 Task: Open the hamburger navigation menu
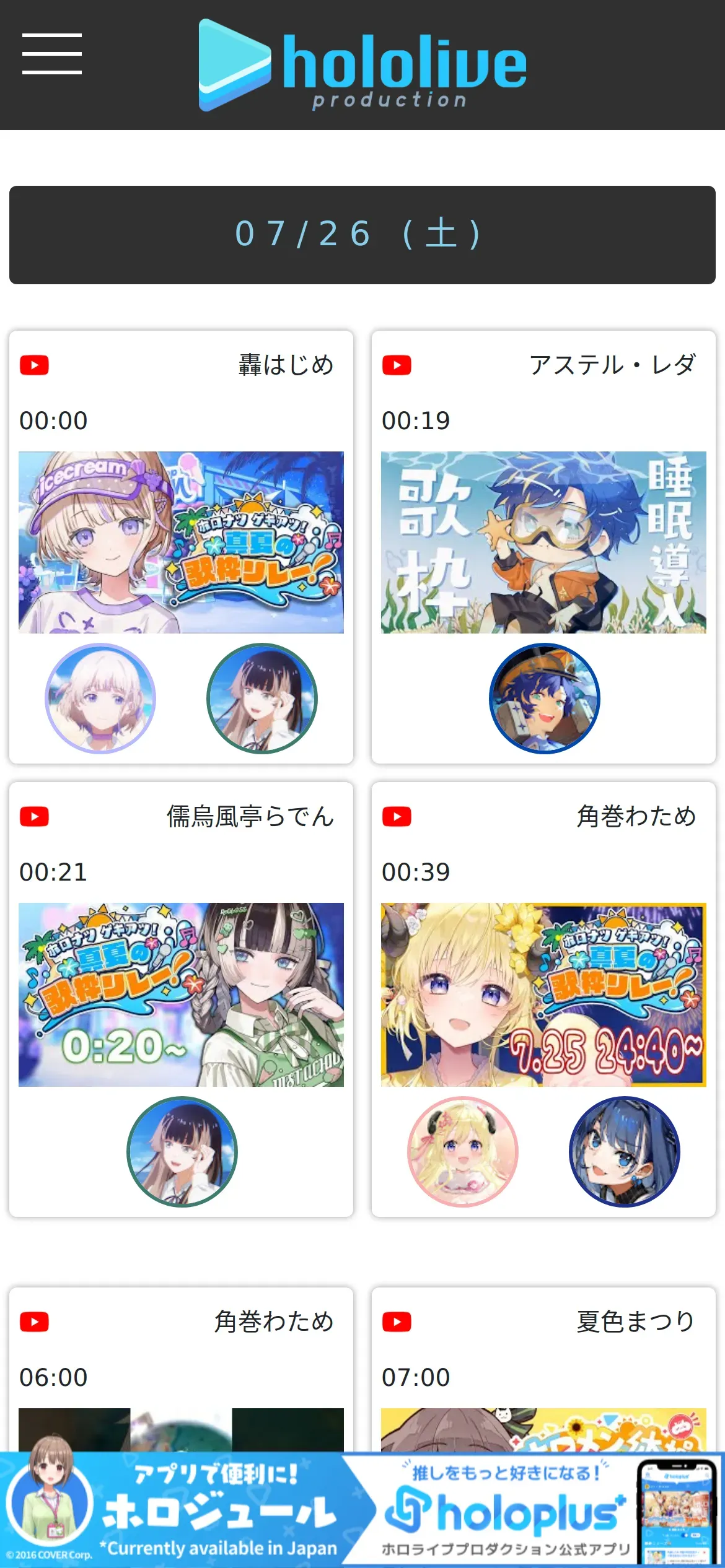(52, 54)
